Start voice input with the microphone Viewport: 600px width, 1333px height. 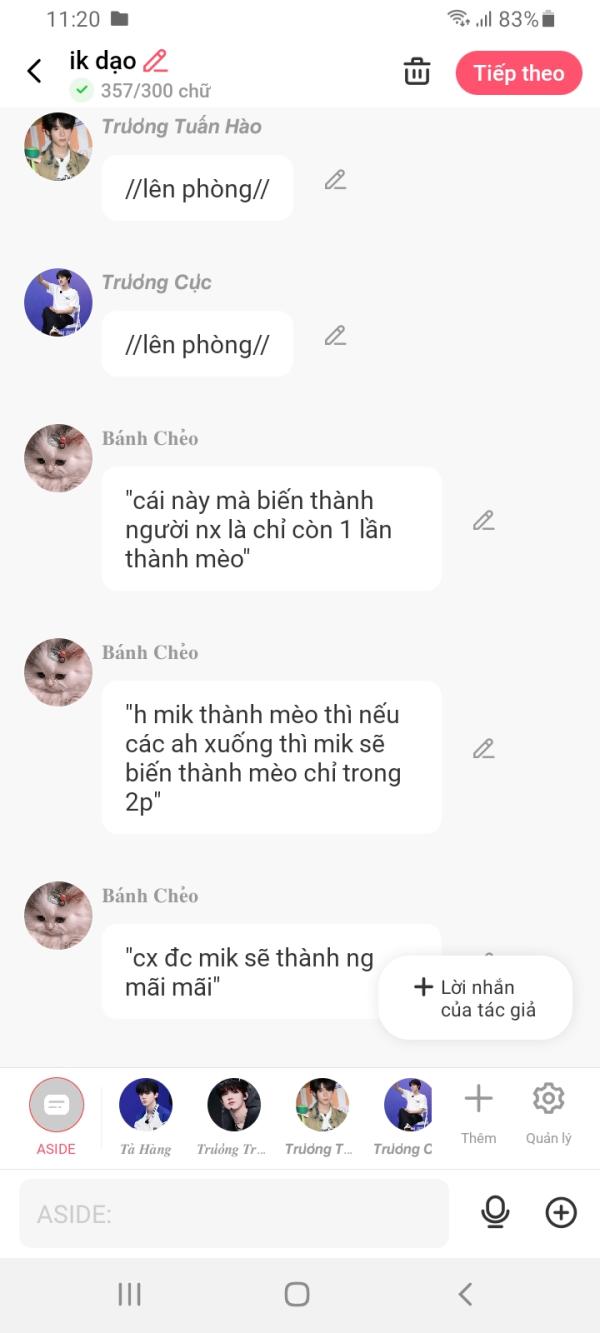[x=495, y=1213]
